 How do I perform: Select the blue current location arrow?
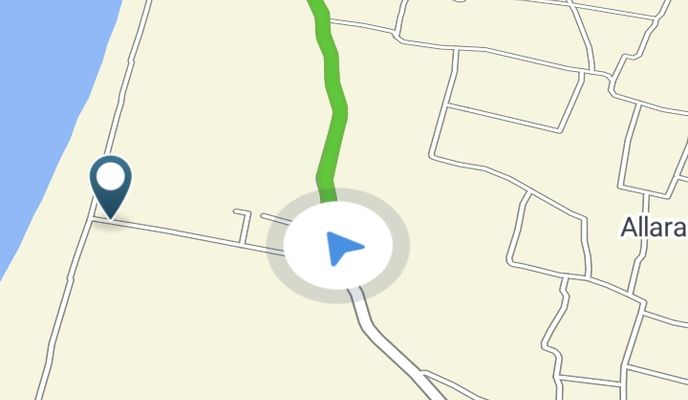coord(343,247)
